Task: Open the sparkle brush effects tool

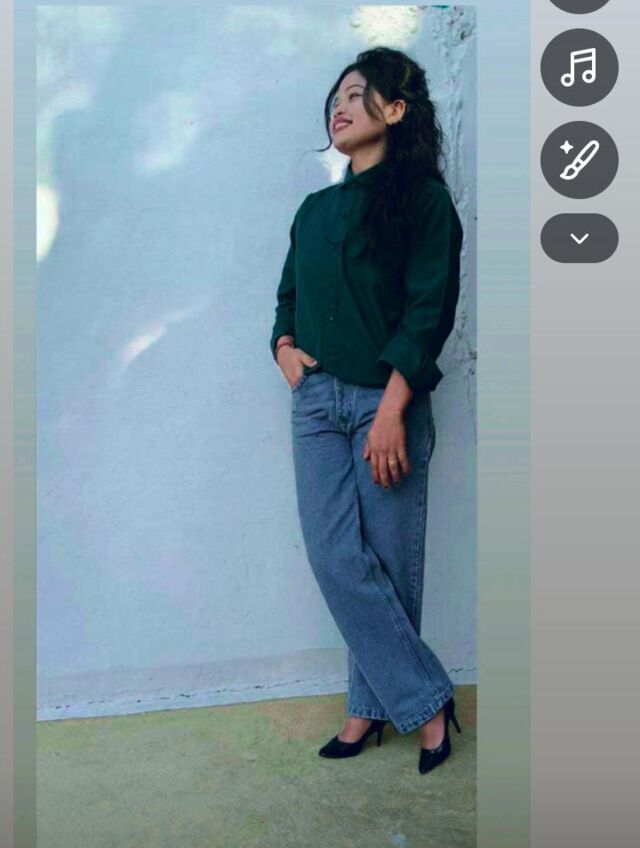Action: pyautogui.click(x=579, y=159)
